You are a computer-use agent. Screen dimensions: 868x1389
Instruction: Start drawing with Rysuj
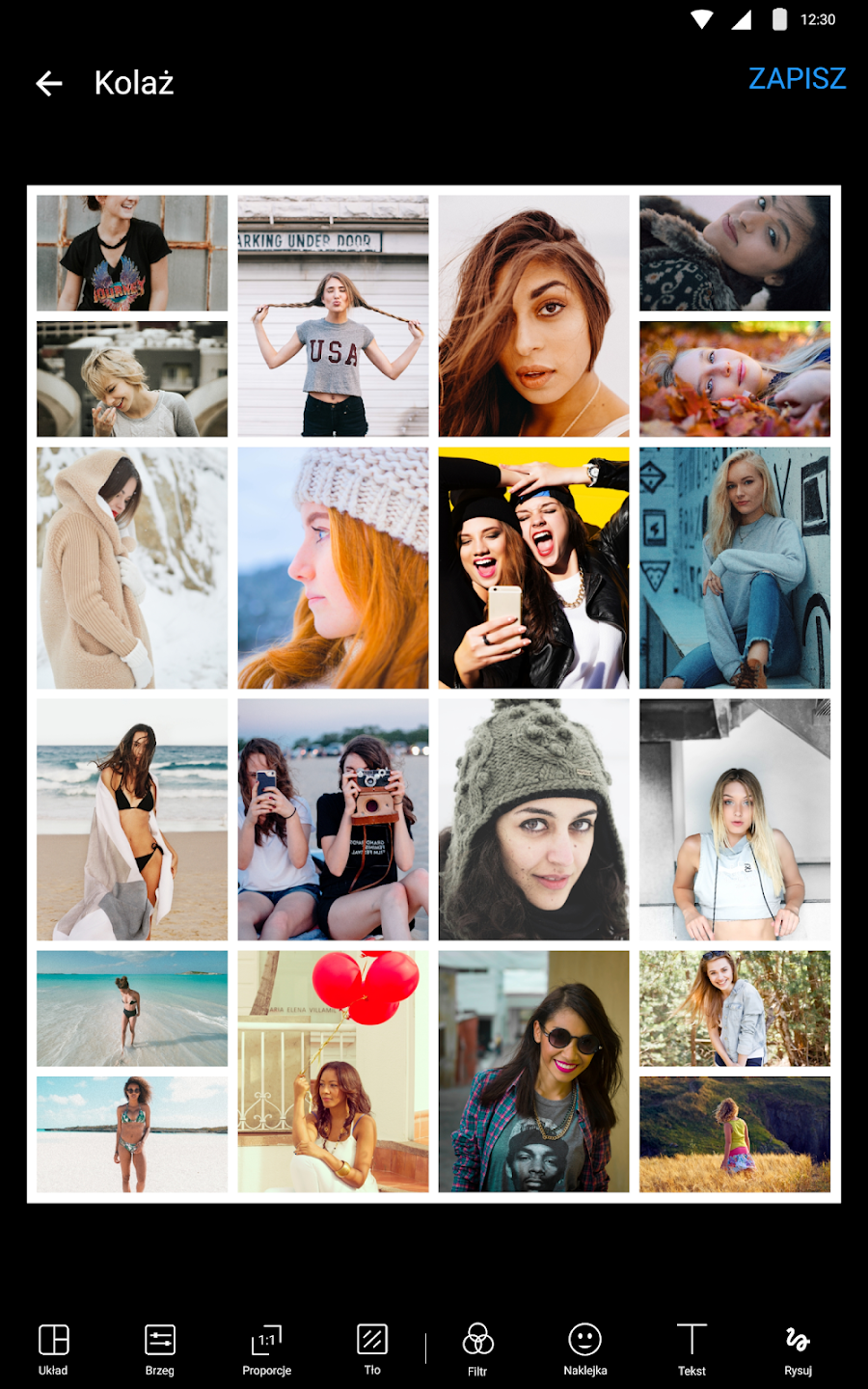tap(798, 1348)
